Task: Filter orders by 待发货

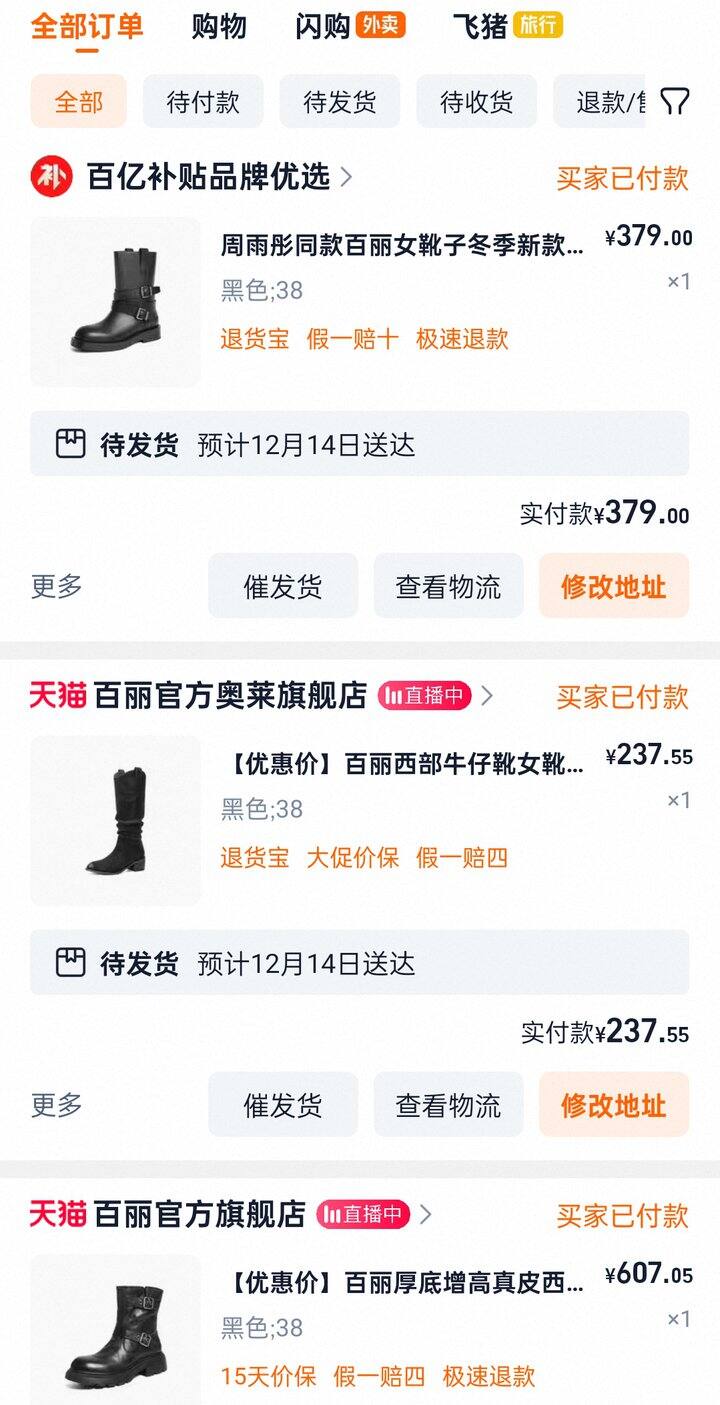Action: [340, 102]
